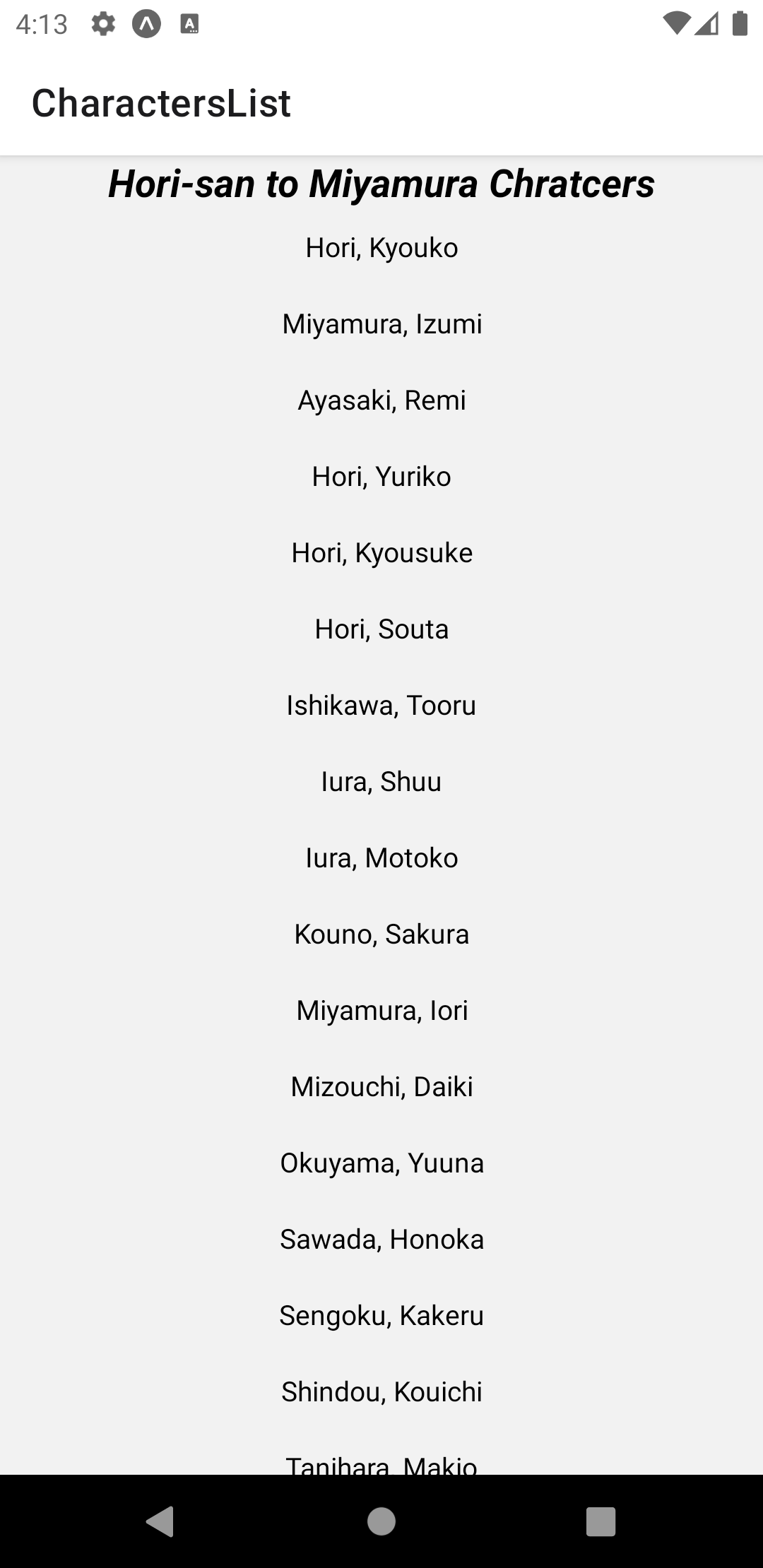Open Miyamura, Iori's row
Viewport: 763px width, 1568px height.
(381, 1011)
